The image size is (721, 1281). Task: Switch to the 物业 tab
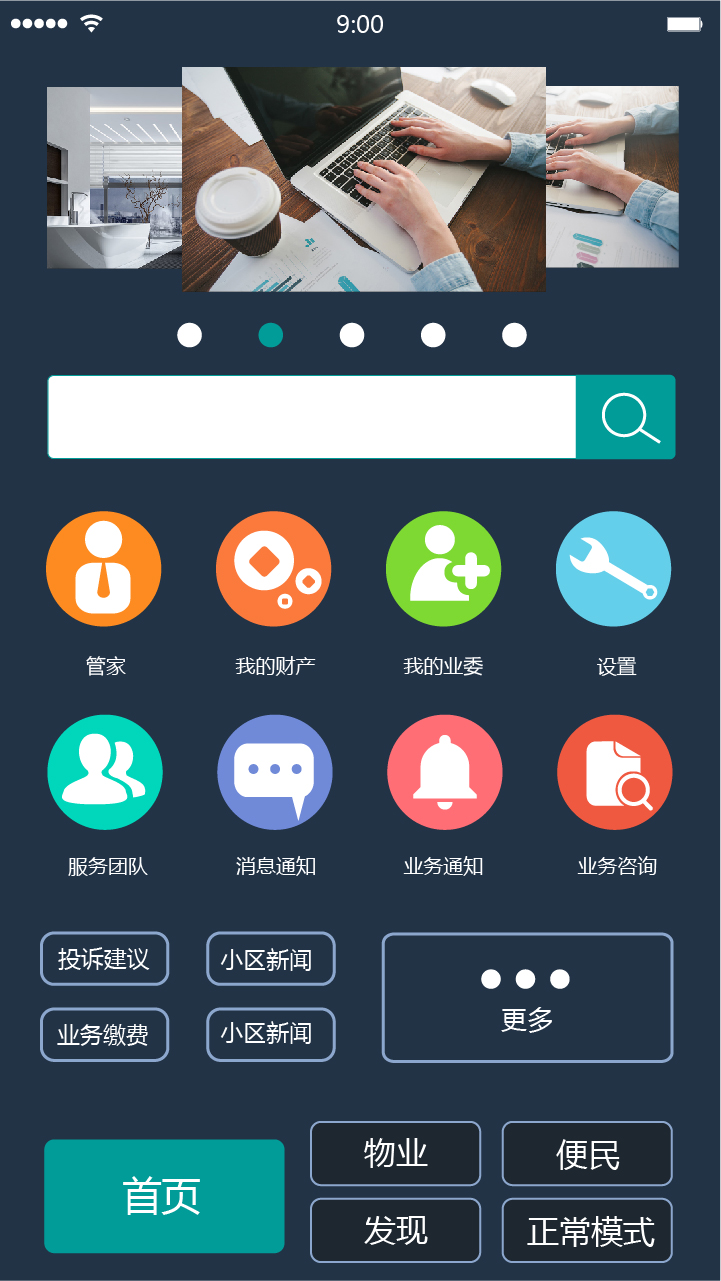point(395,1153)
